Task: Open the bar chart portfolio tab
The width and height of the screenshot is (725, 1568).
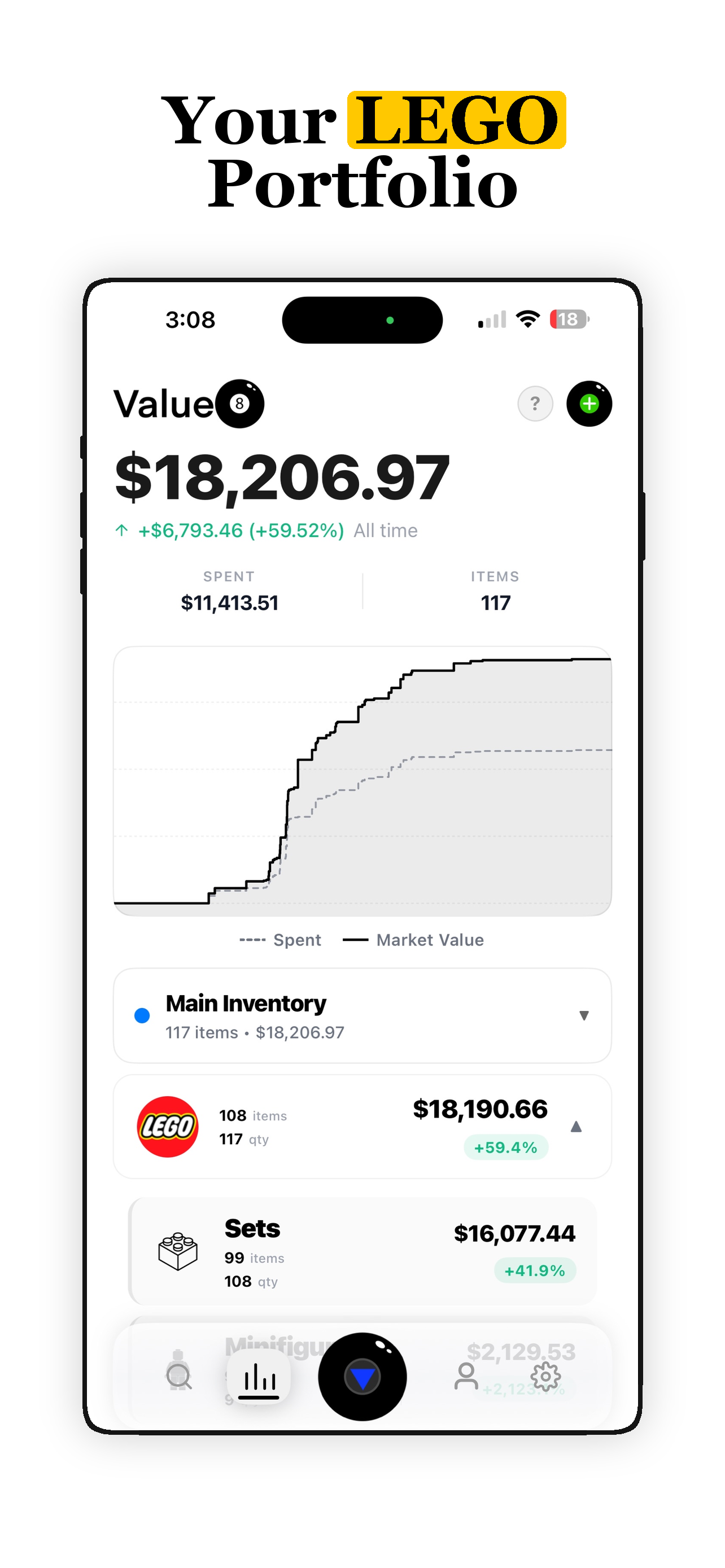Action: pos(258,1377)
